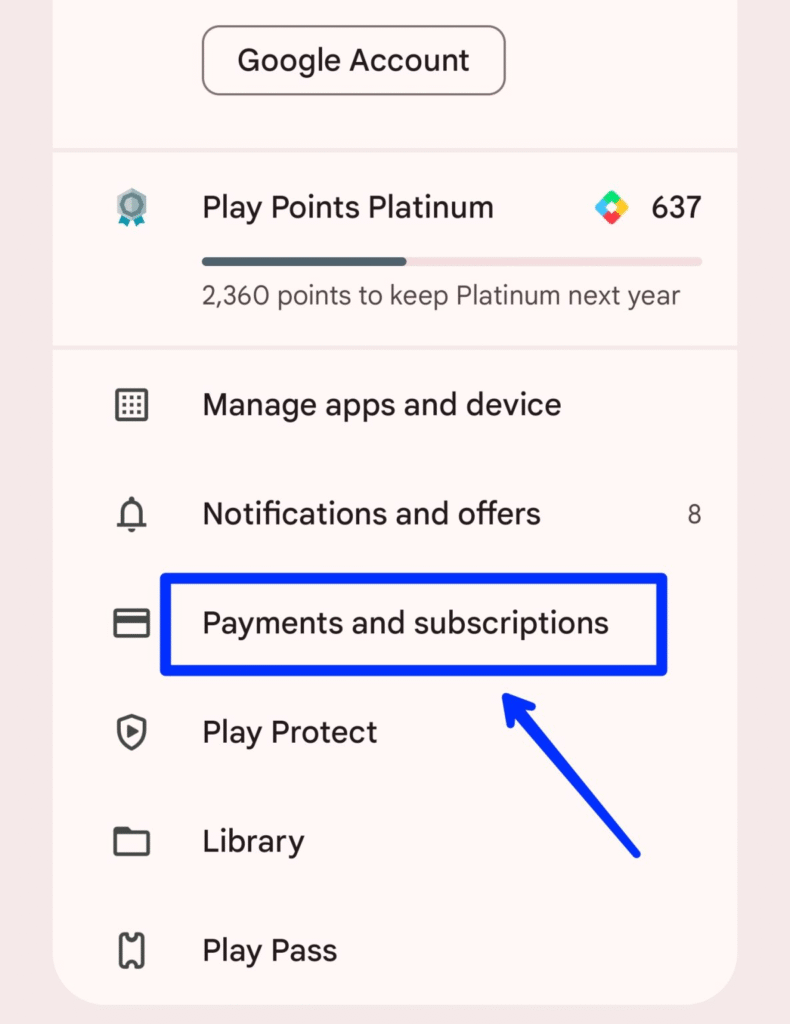Open Notifications and offers
The width and height of the screenshot is (790, 1024).
(371, 514)
